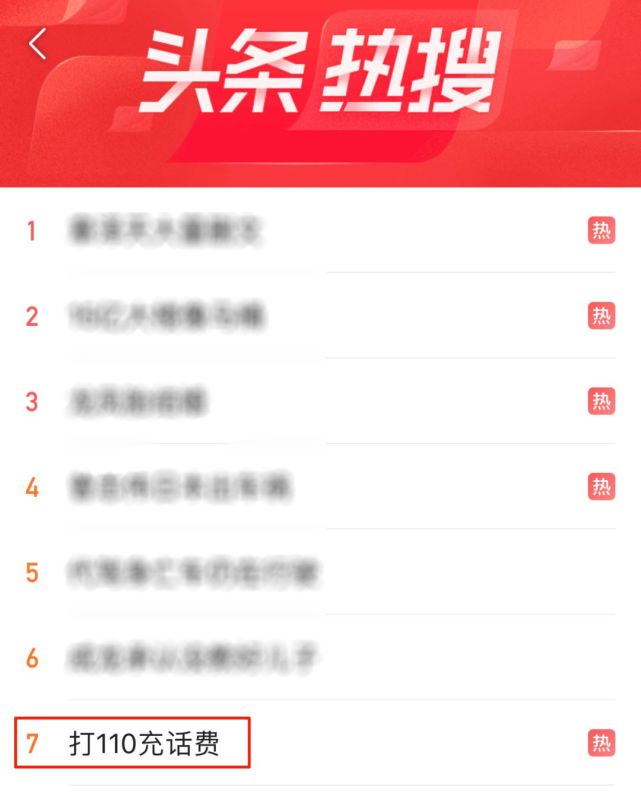Select the hot search ranked number 6
Image resolution: width=641 pixels, height=793 pixels.
click(x=194, y=658)
